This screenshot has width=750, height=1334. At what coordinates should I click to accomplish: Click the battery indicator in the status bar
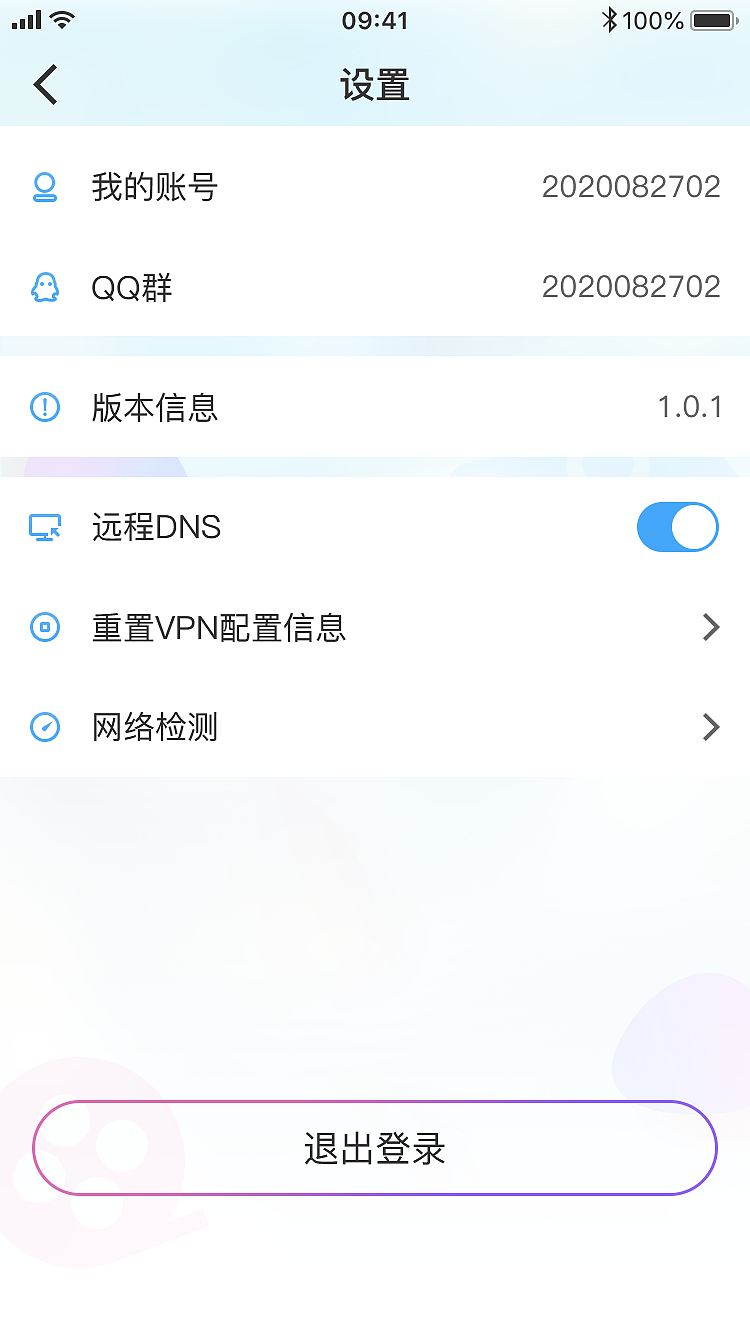[713, 19]
